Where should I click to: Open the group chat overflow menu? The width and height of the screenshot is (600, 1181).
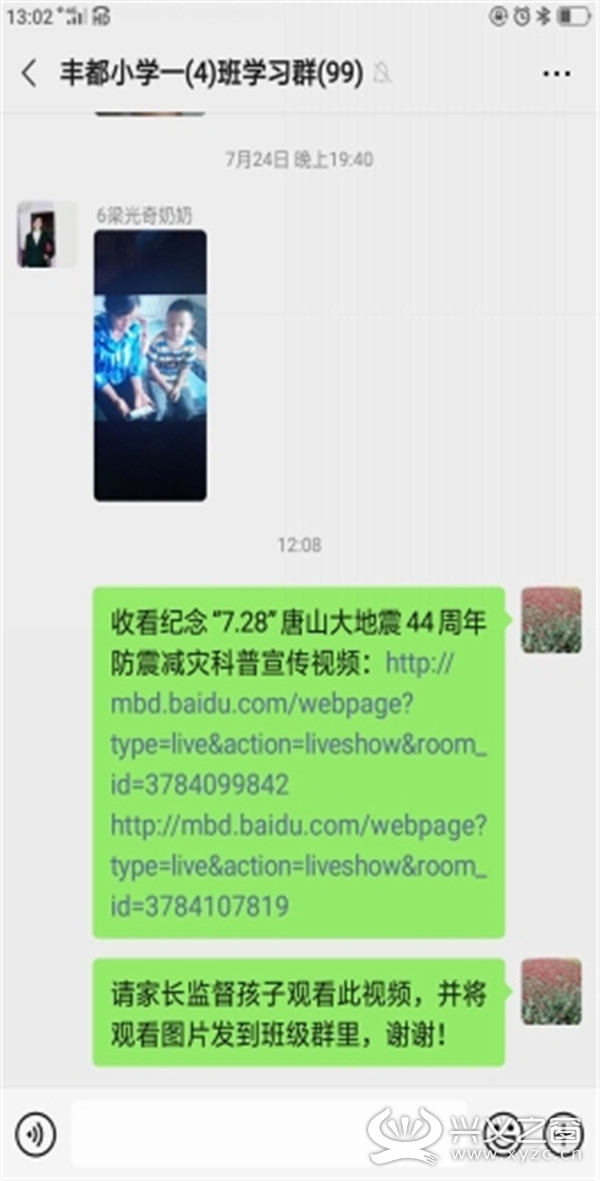(x=556, y=74)
